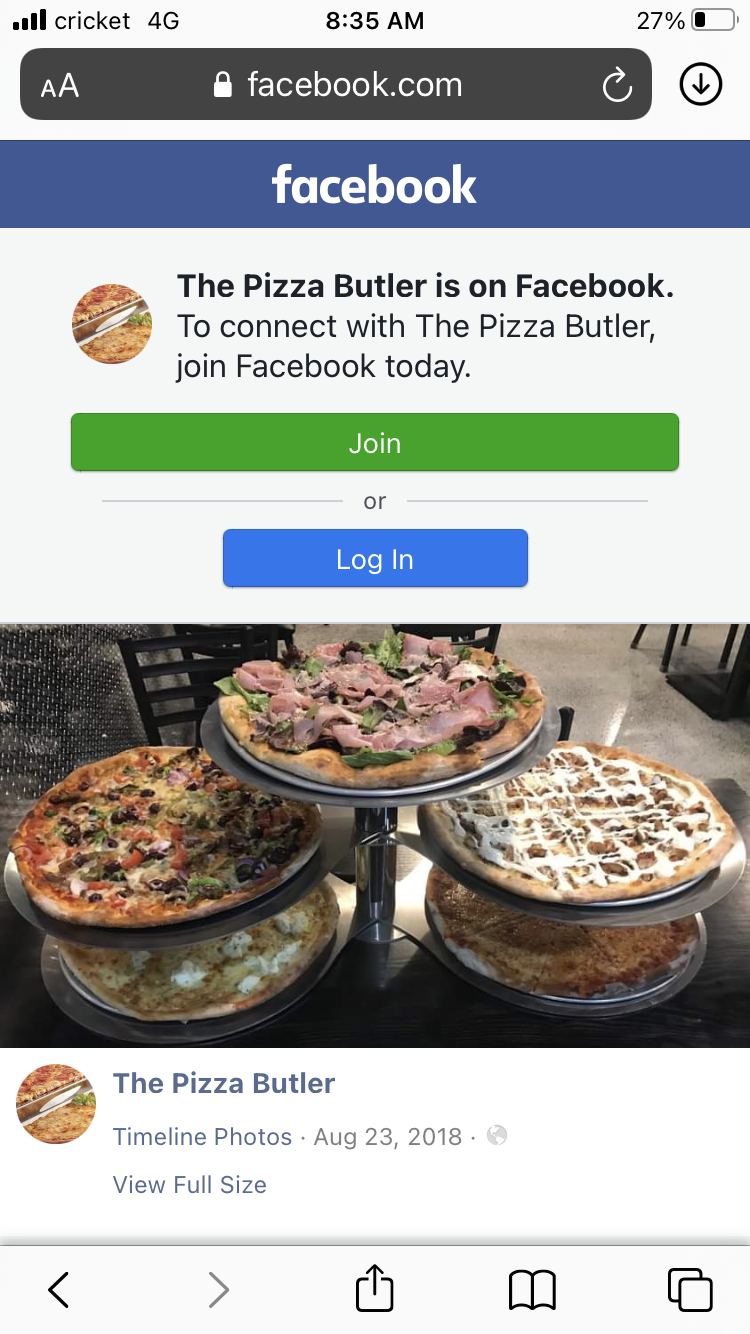
Task: Tap the green Join button
Action: (375, 442)
